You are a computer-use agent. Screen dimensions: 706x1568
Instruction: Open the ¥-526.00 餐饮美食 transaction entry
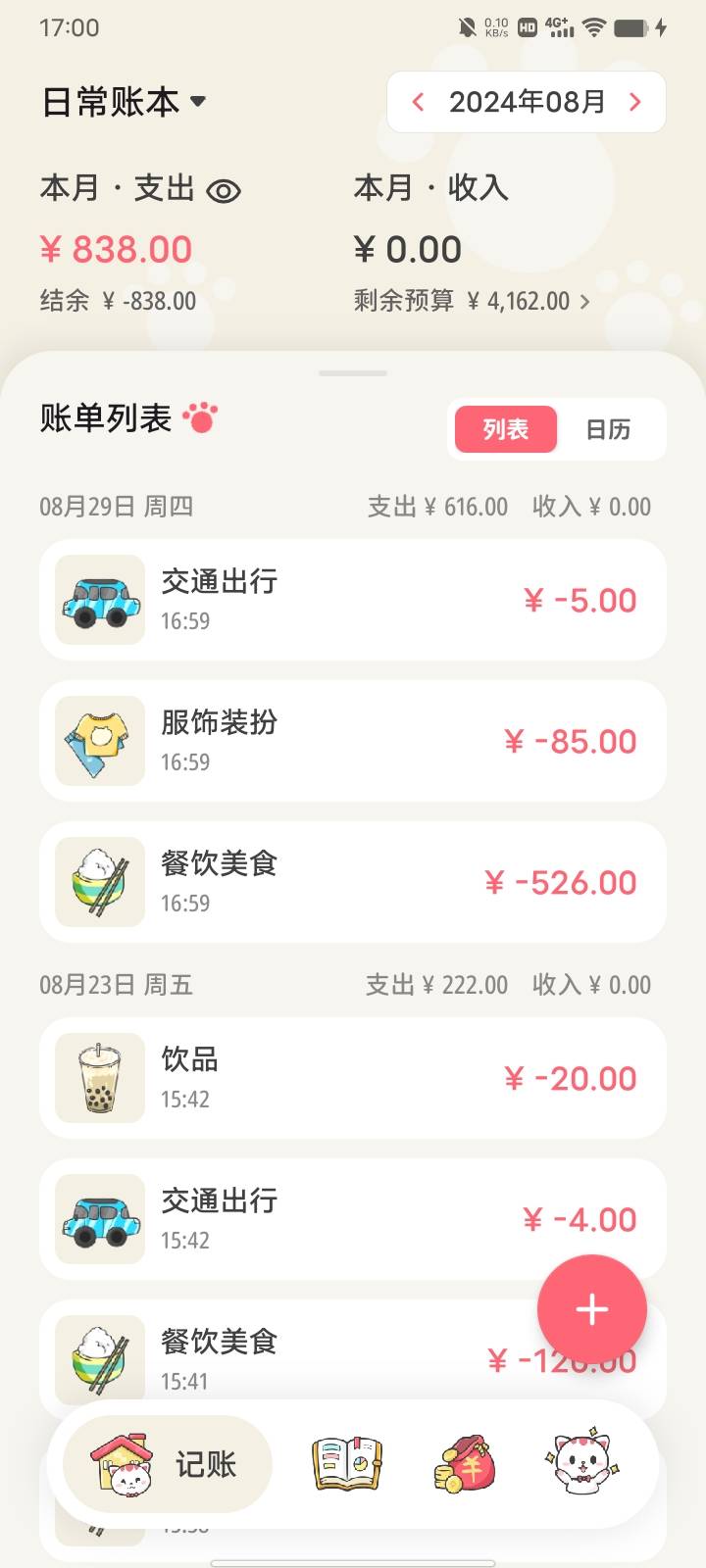coord(353,881)
